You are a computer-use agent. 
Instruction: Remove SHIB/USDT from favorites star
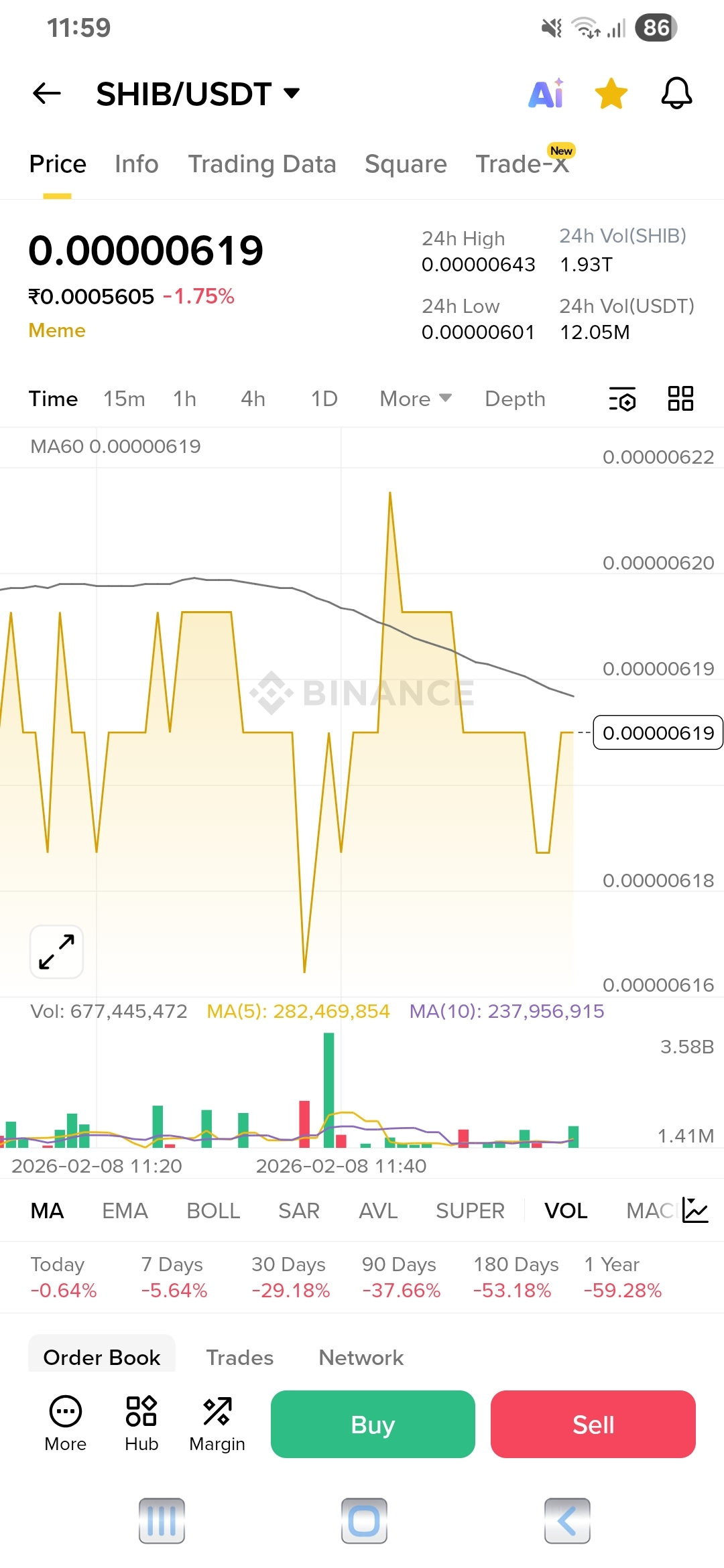coord(611,94)
